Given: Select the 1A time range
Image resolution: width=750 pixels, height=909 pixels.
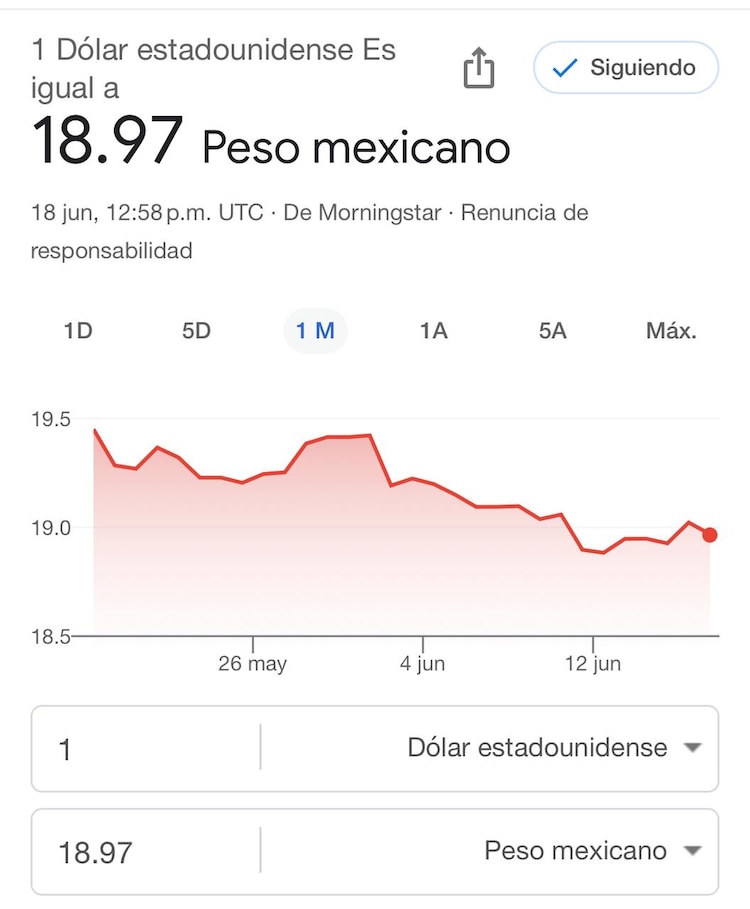Looking at the screenshot, I should click(x=433, y=330).
